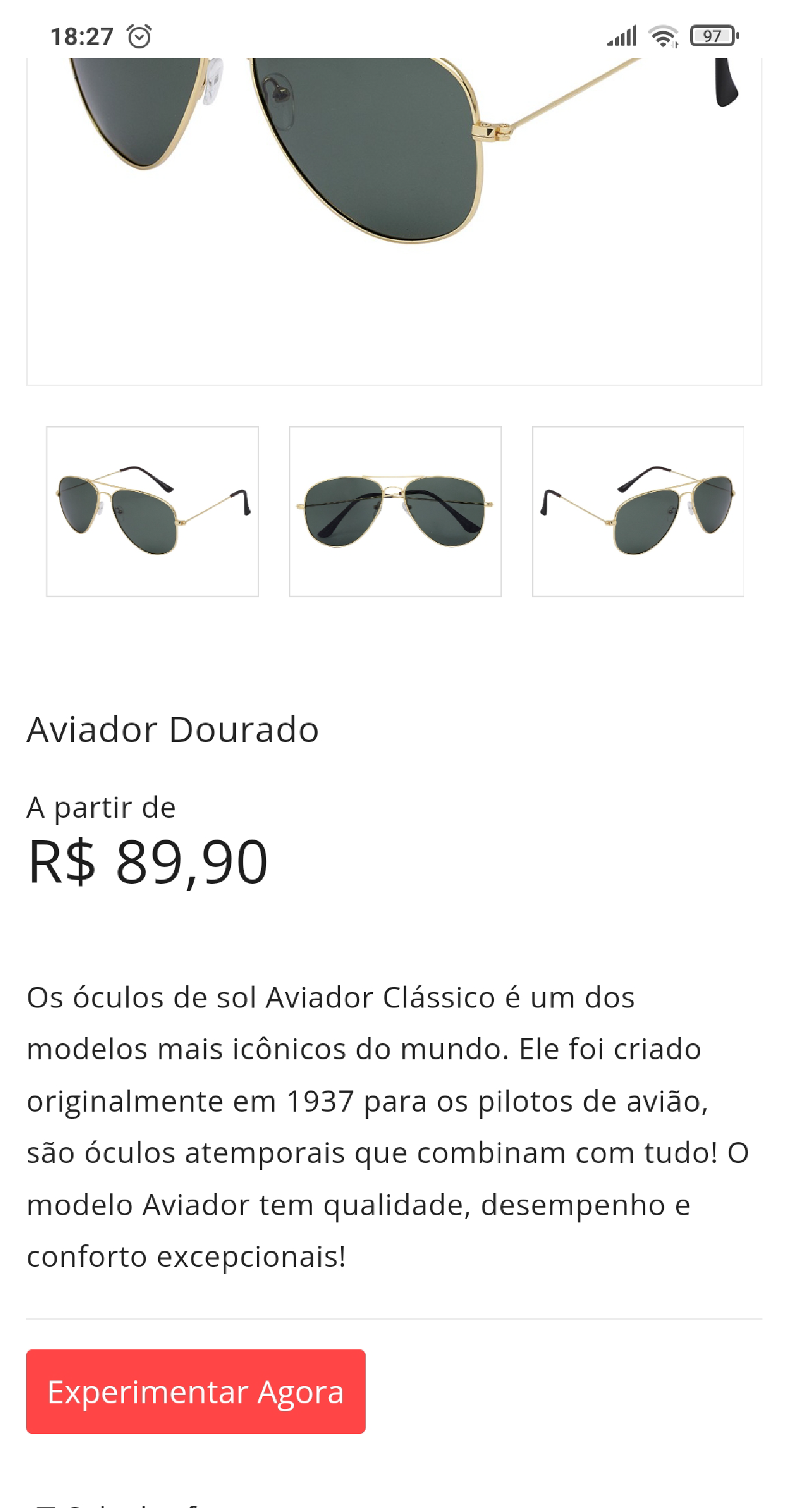
Task: Open the large Aviador Dourado product image
Action: point(394,222)
